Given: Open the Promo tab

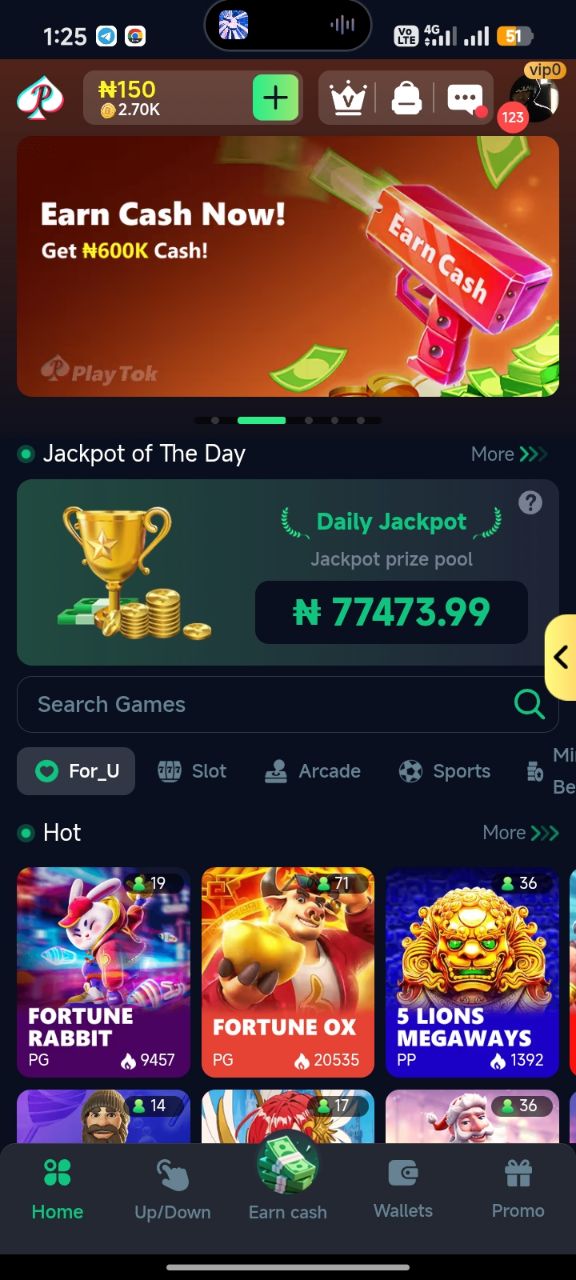Looking at the screenshot, I should tap(518, 1189).
